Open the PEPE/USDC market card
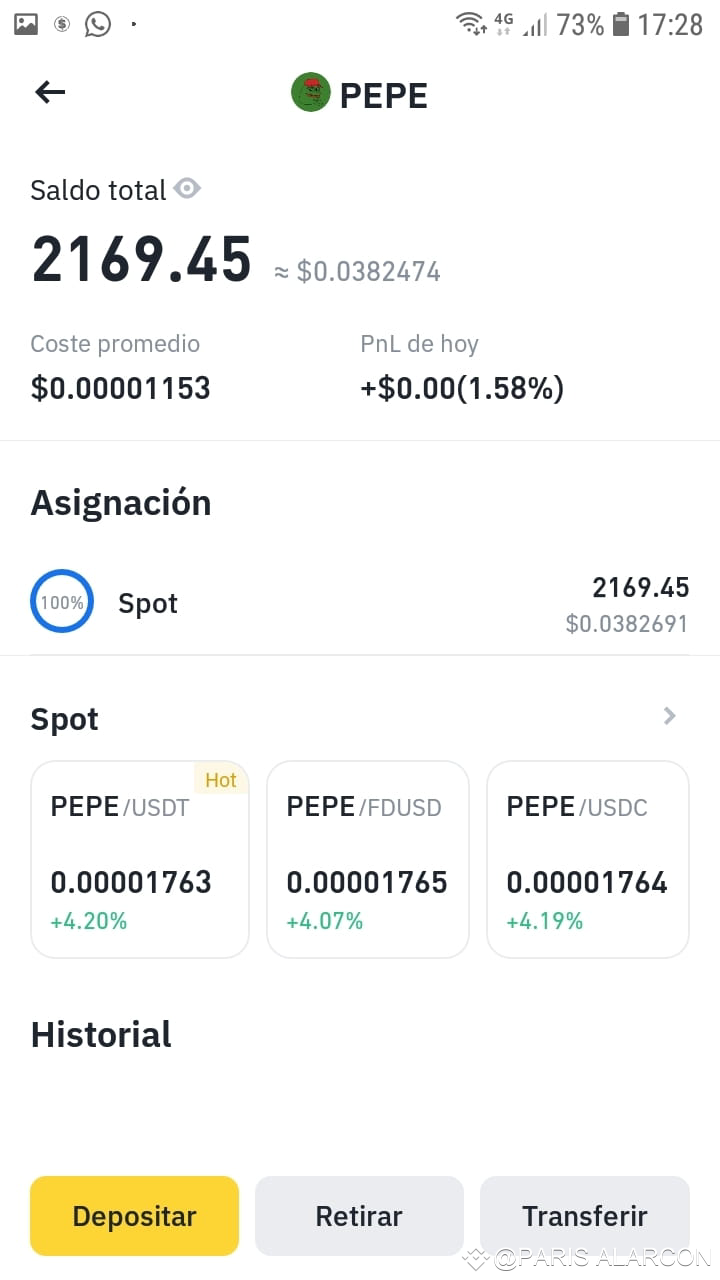This screenshot has height=1280, width=720. (587, 859)
